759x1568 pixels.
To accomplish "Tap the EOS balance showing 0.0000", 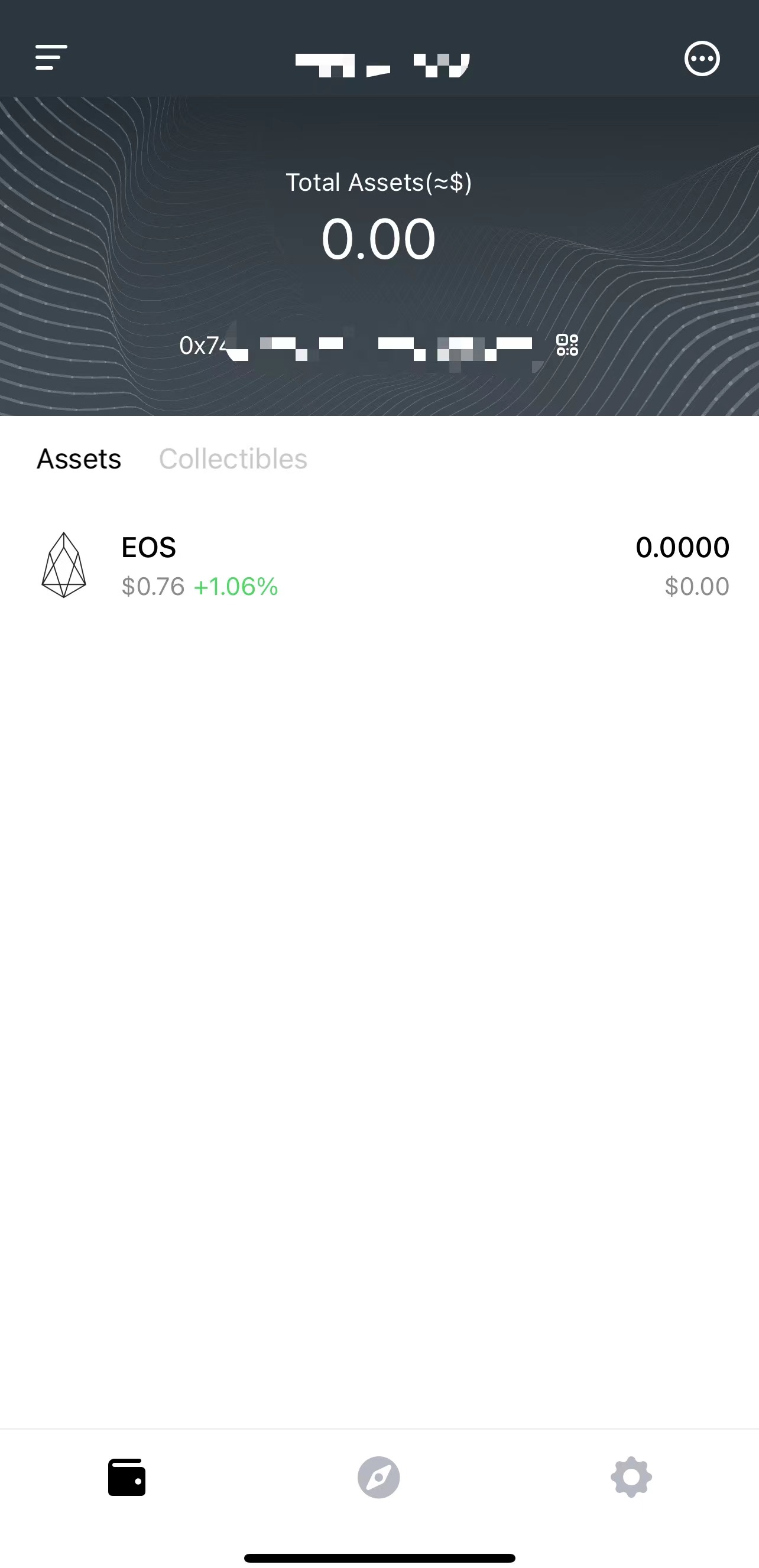I will (x=682, y=546).
